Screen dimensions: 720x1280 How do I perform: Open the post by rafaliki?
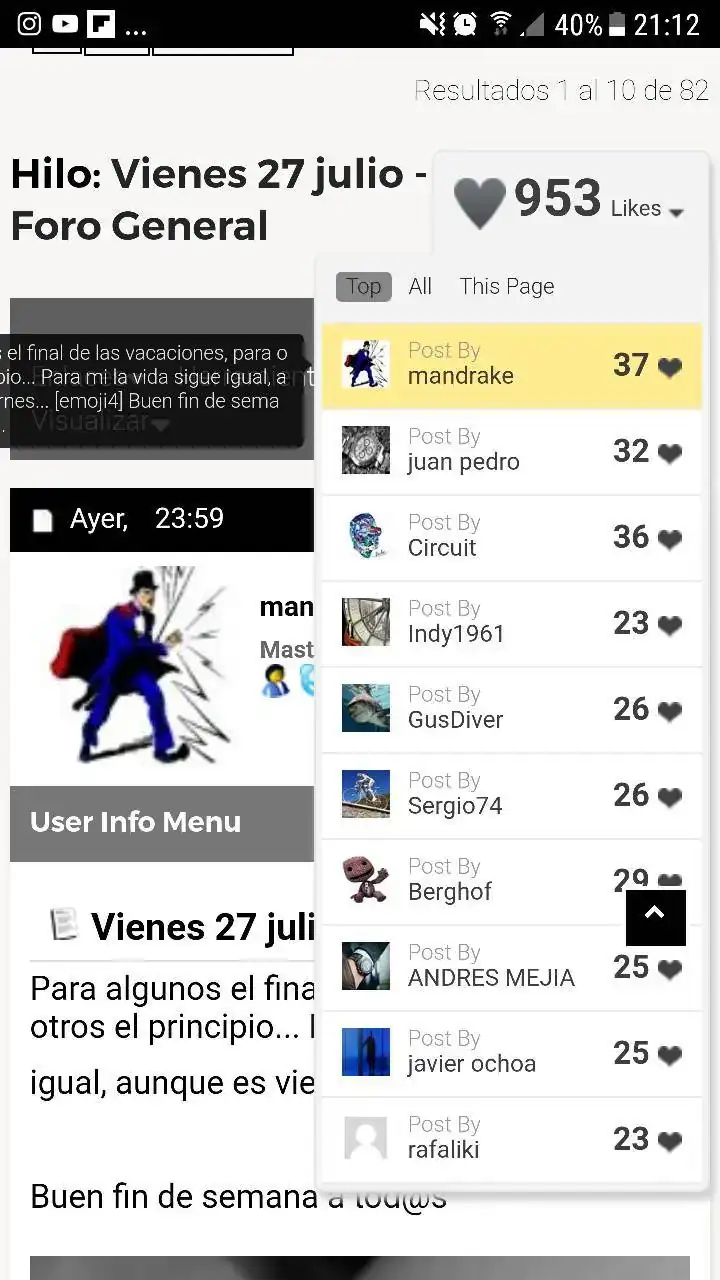tap(511, 1139)
